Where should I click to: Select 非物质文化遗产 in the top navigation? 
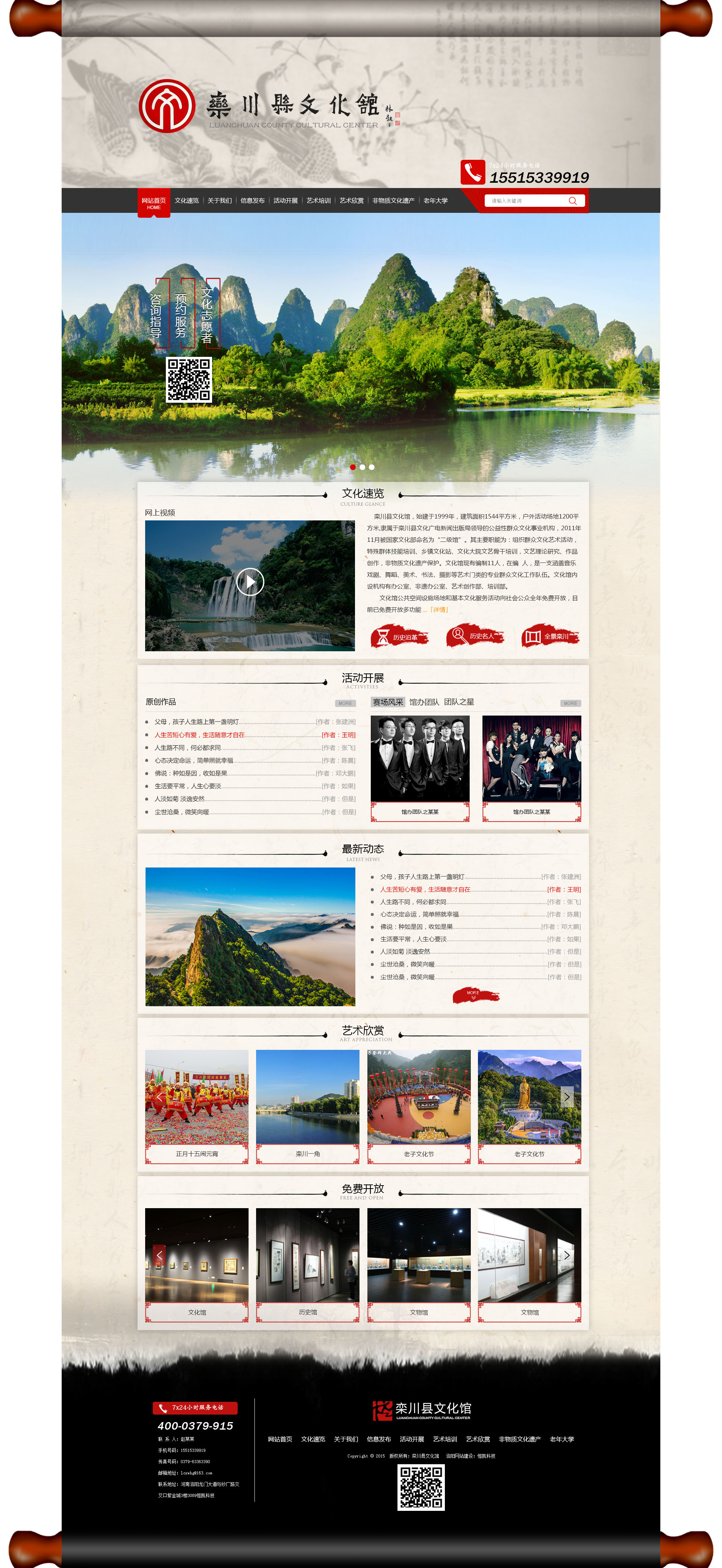point(393,201)
